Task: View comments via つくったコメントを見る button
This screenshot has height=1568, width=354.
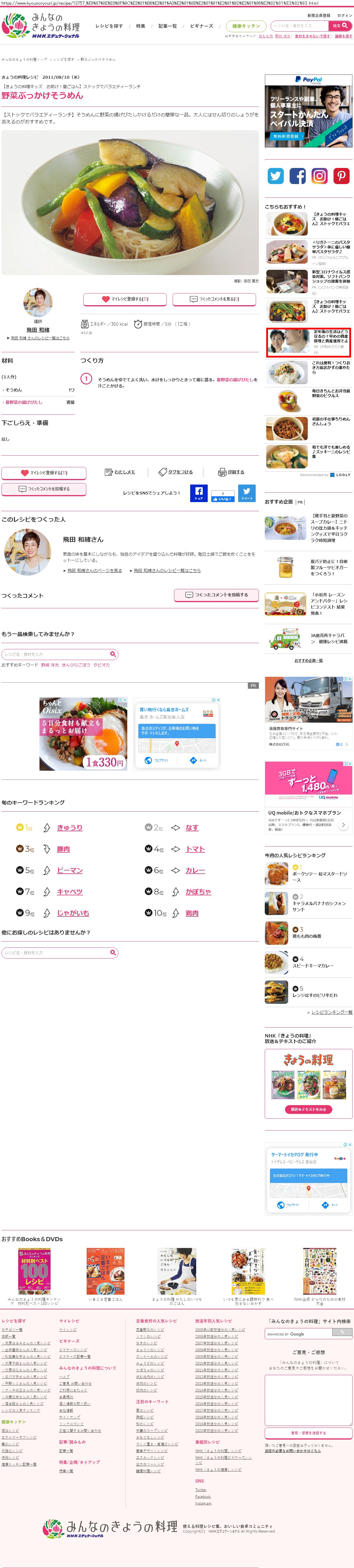Action: 214,299
